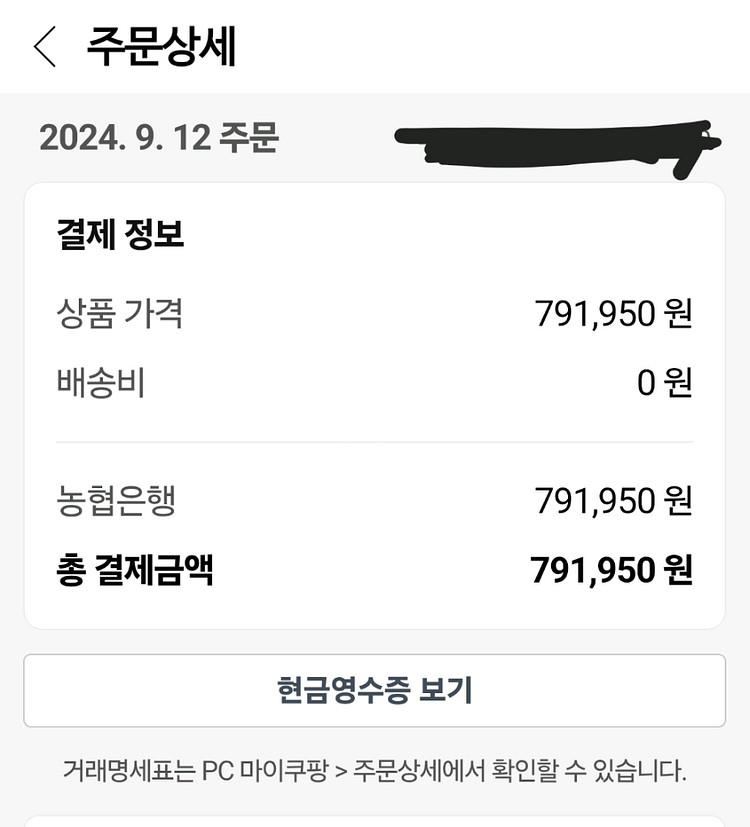Screen dimensions: 750x827
Task: Go back from the 주문상세 screen
Action: pyautogui.click(x=45, y=47)
